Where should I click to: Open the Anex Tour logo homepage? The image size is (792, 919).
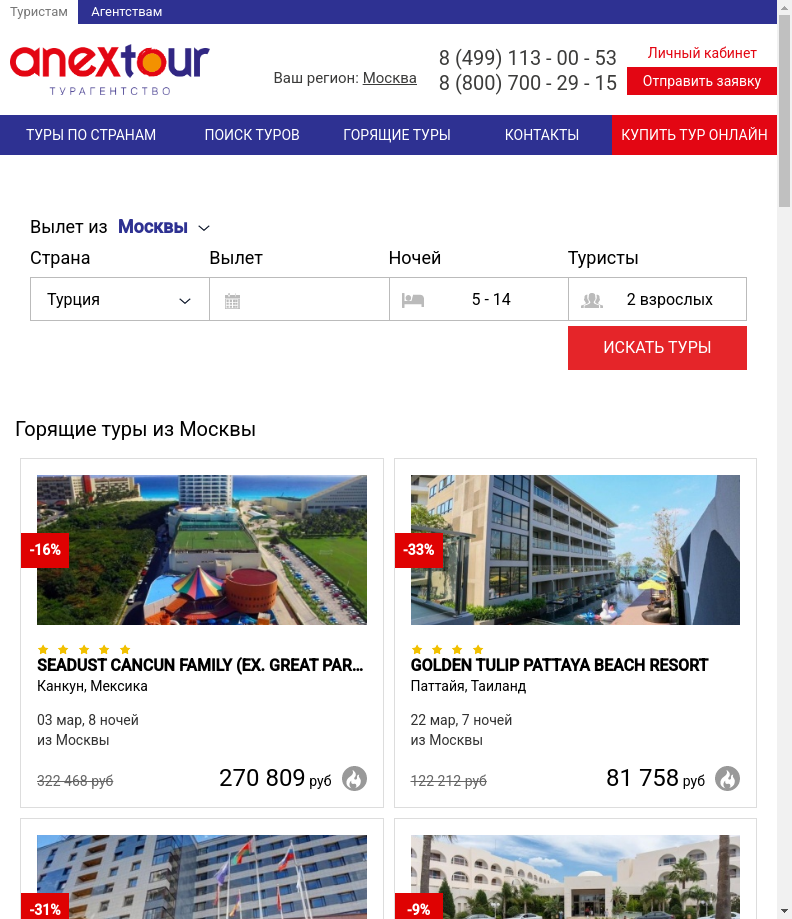tap(109, 68)
